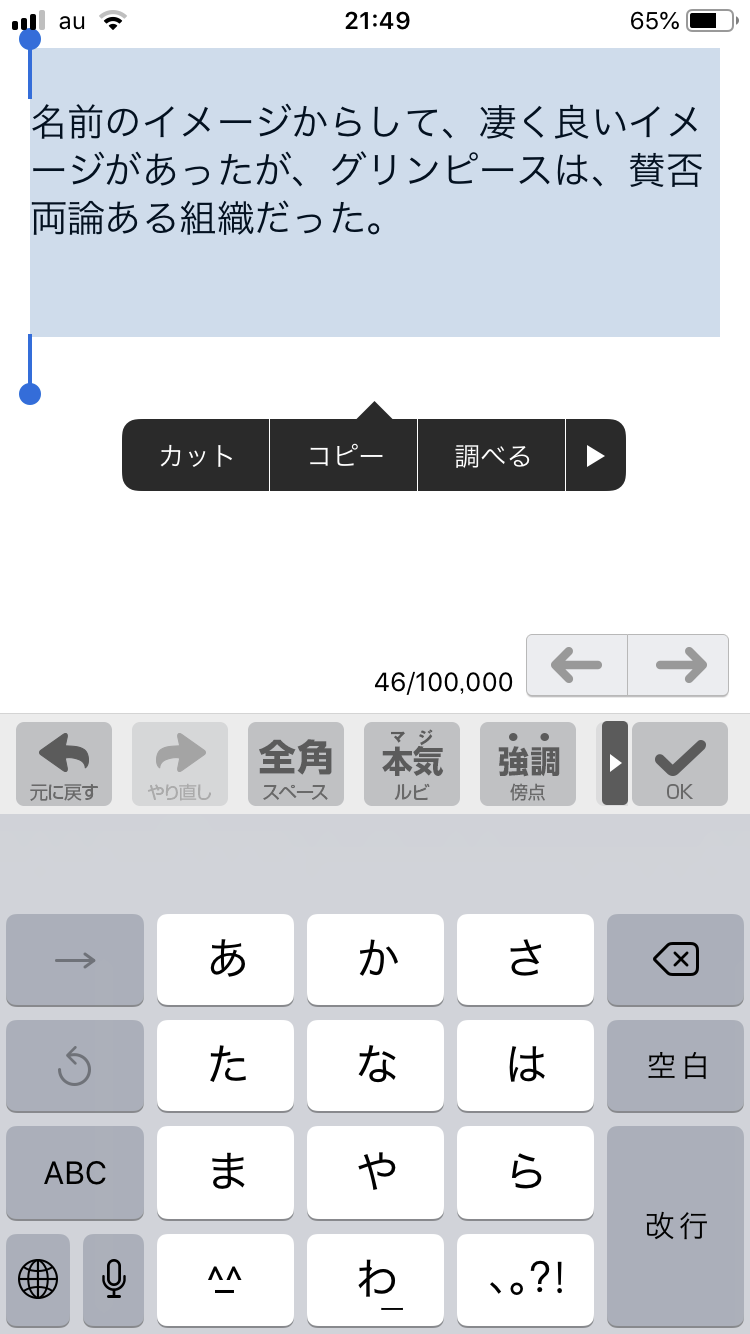750x1334 pixels.
Task: Show more options in the selection menu
Action: point(596,456)
